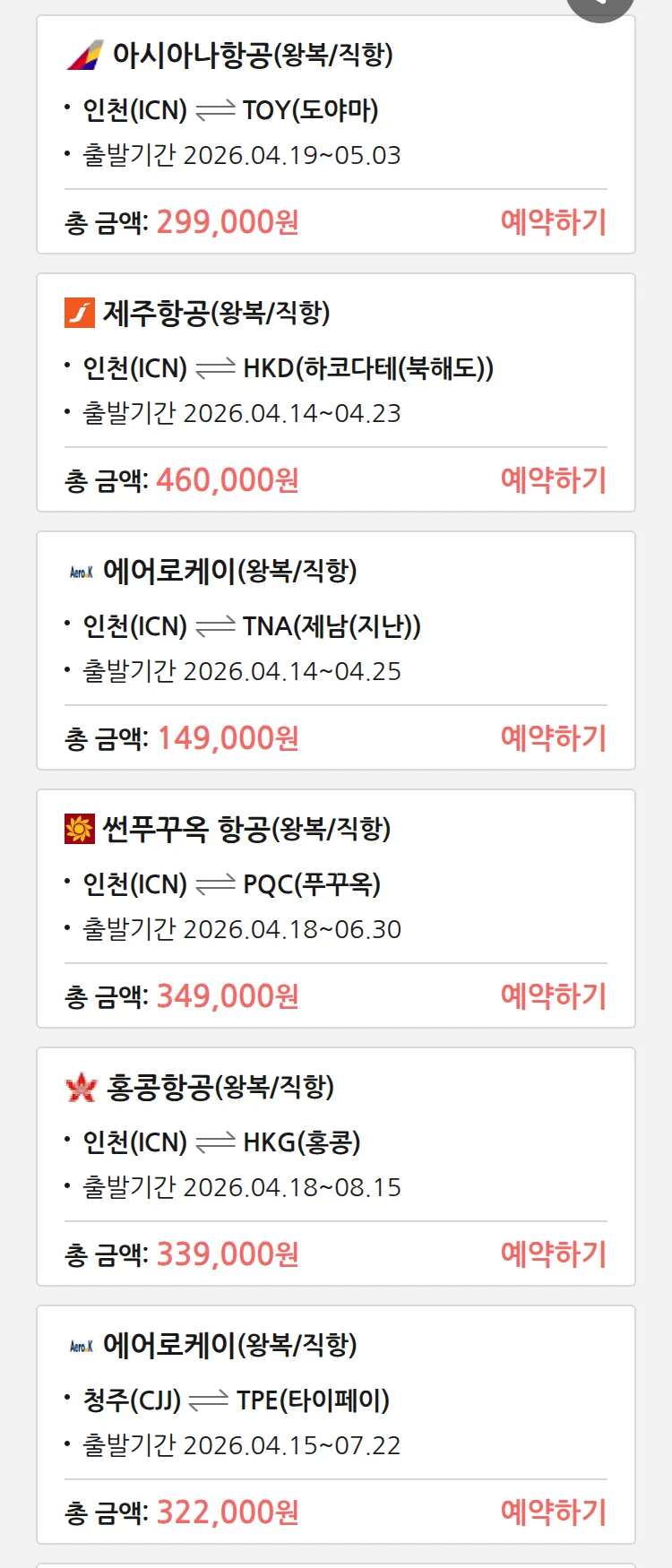Click the 460,000원 price on Jeju Air deal
This screenshot has width=672, height=1568.
(228, 480)
